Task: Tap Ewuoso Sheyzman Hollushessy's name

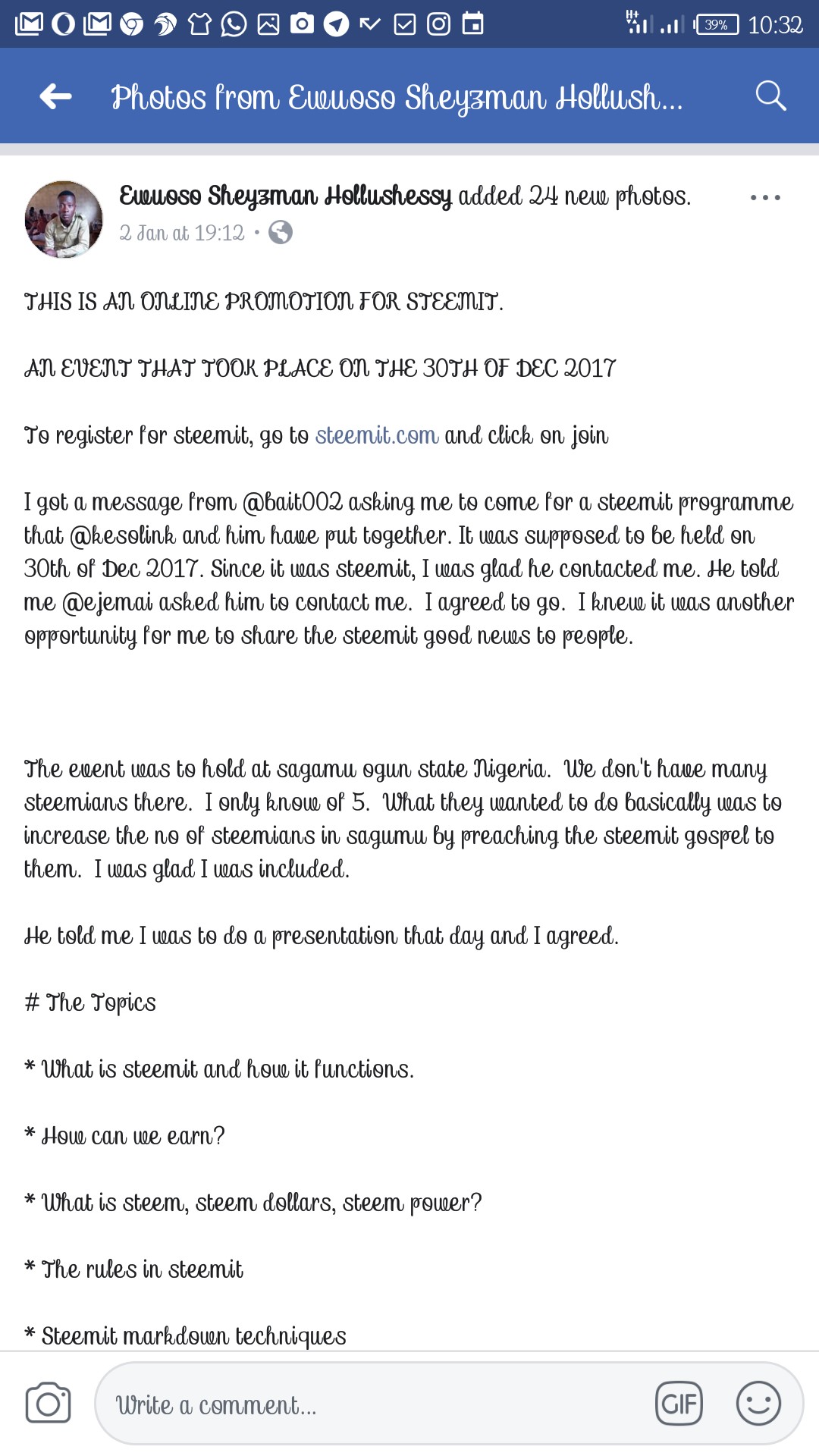Action: coord(285,196)
